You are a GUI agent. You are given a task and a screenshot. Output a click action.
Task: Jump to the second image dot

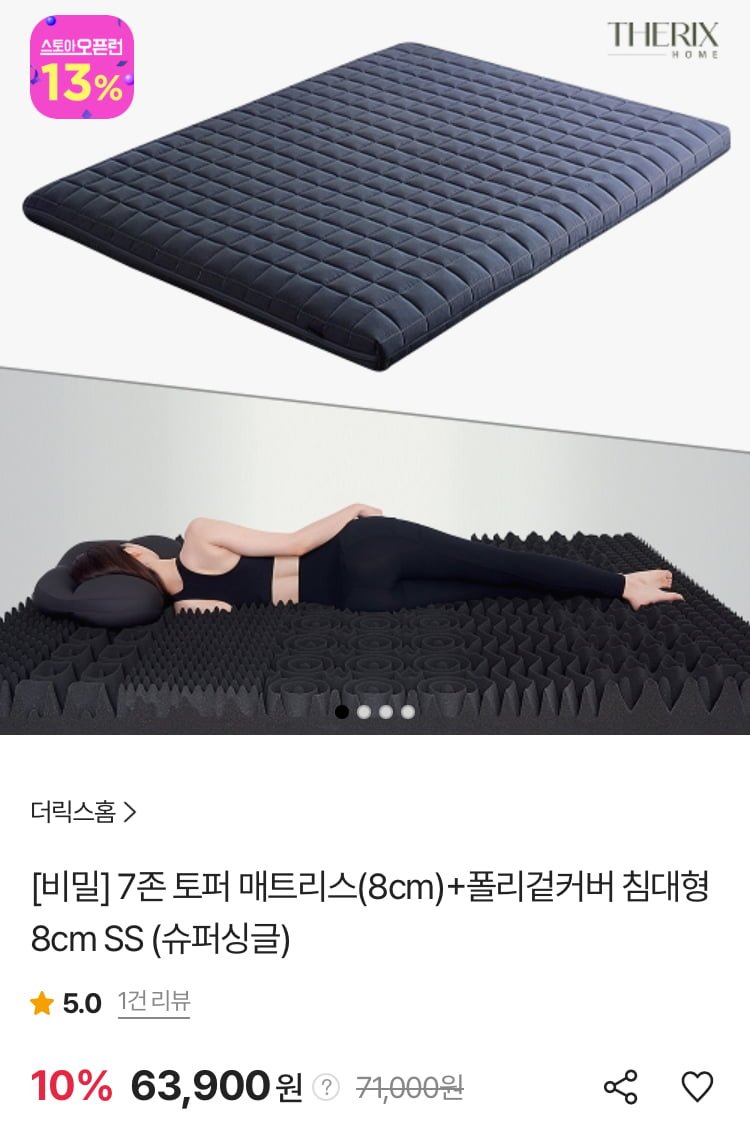point(364,712)
